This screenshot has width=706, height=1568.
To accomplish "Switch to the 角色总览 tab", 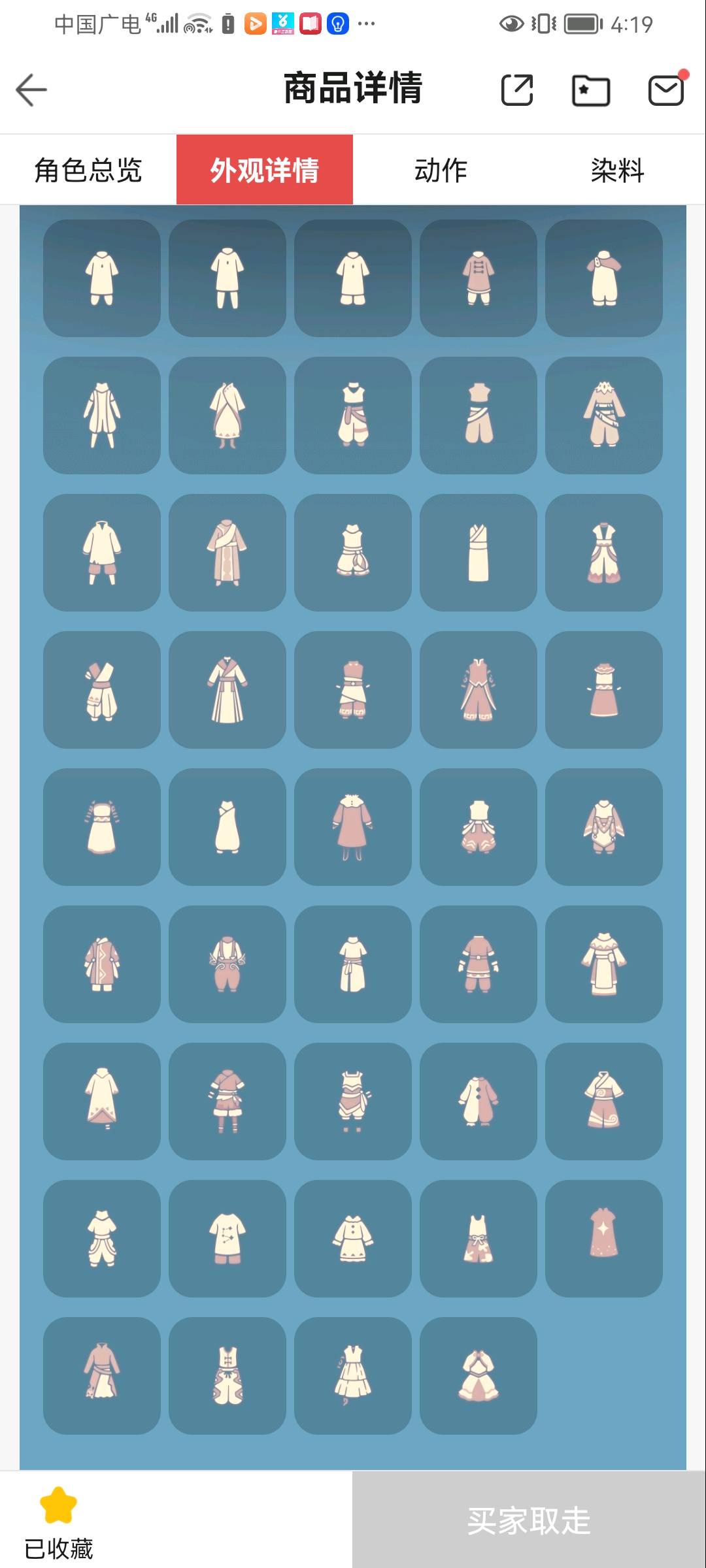I will tap(88, 170).
